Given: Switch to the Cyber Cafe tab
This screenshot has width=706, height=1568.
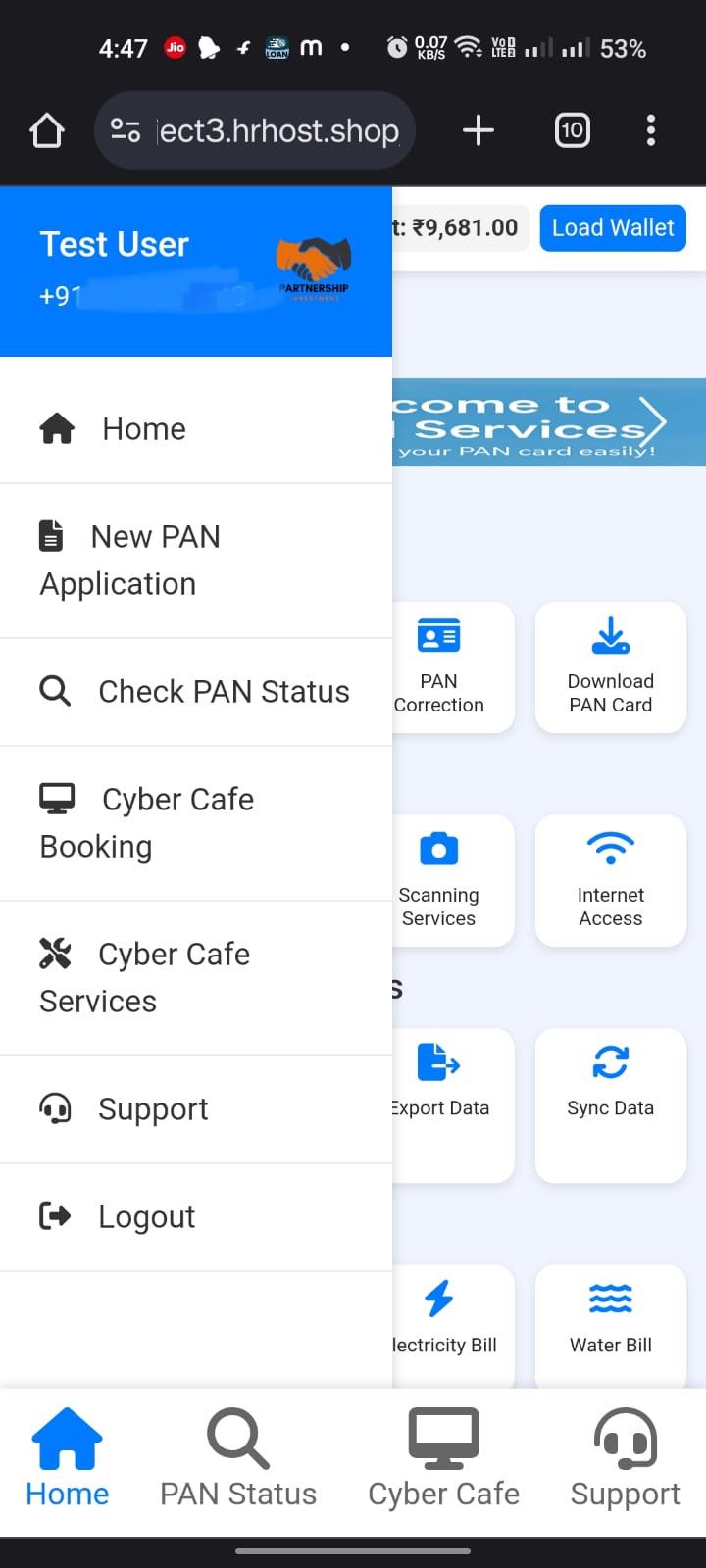Looking at the screenshot, I should [x=443, y=1458].
